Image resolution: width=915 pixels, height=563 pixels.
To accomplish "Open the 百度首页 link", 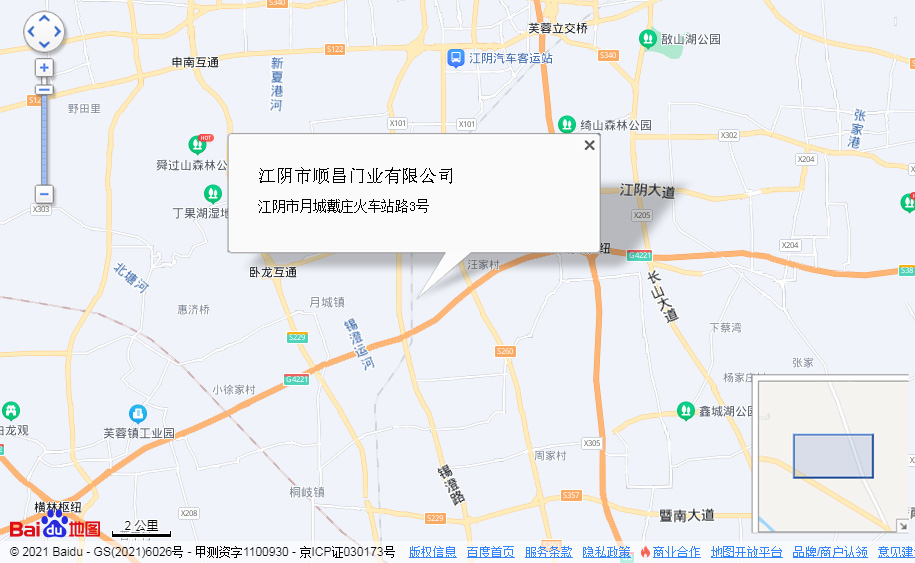I will click(490, 552).
